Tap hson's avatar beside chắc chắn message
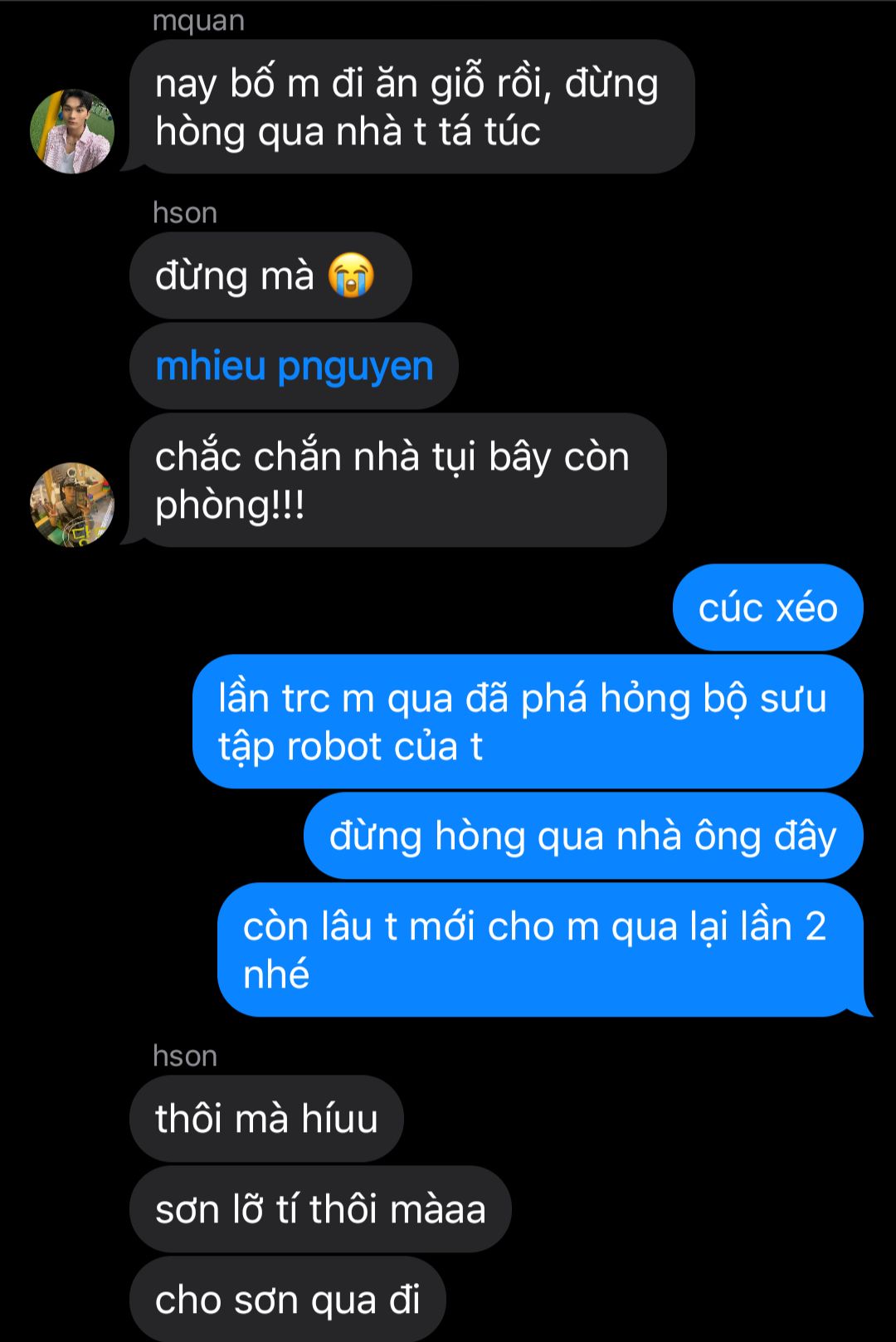This screenshot has width=896, height=1342. [72, 505]
